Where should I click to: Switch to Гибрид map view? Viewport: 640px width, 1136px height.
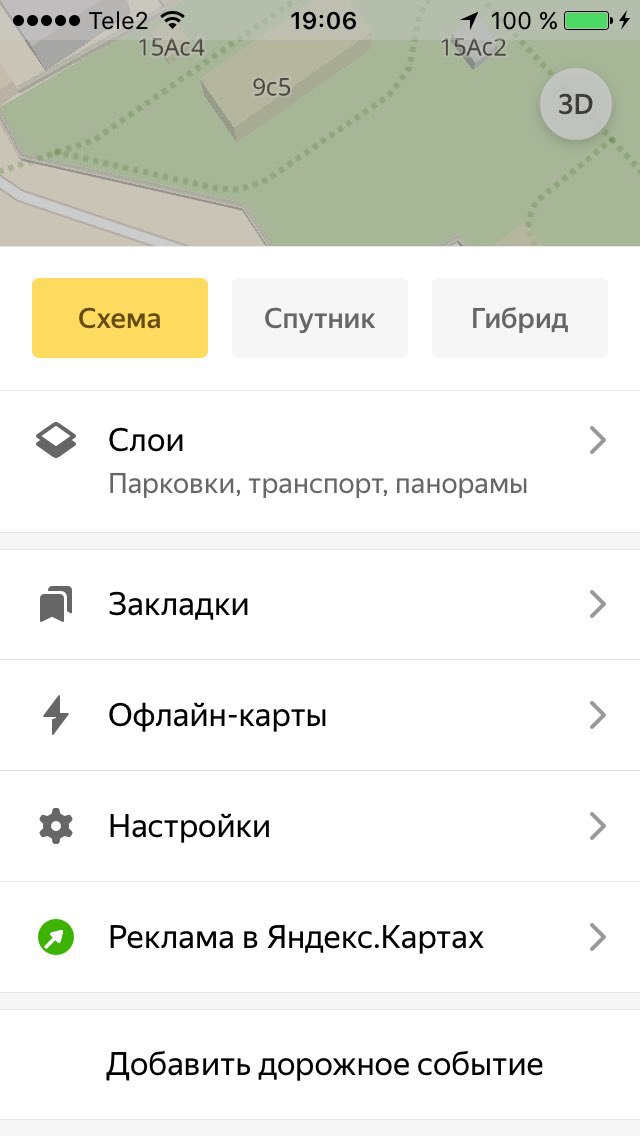pos(520,318)
